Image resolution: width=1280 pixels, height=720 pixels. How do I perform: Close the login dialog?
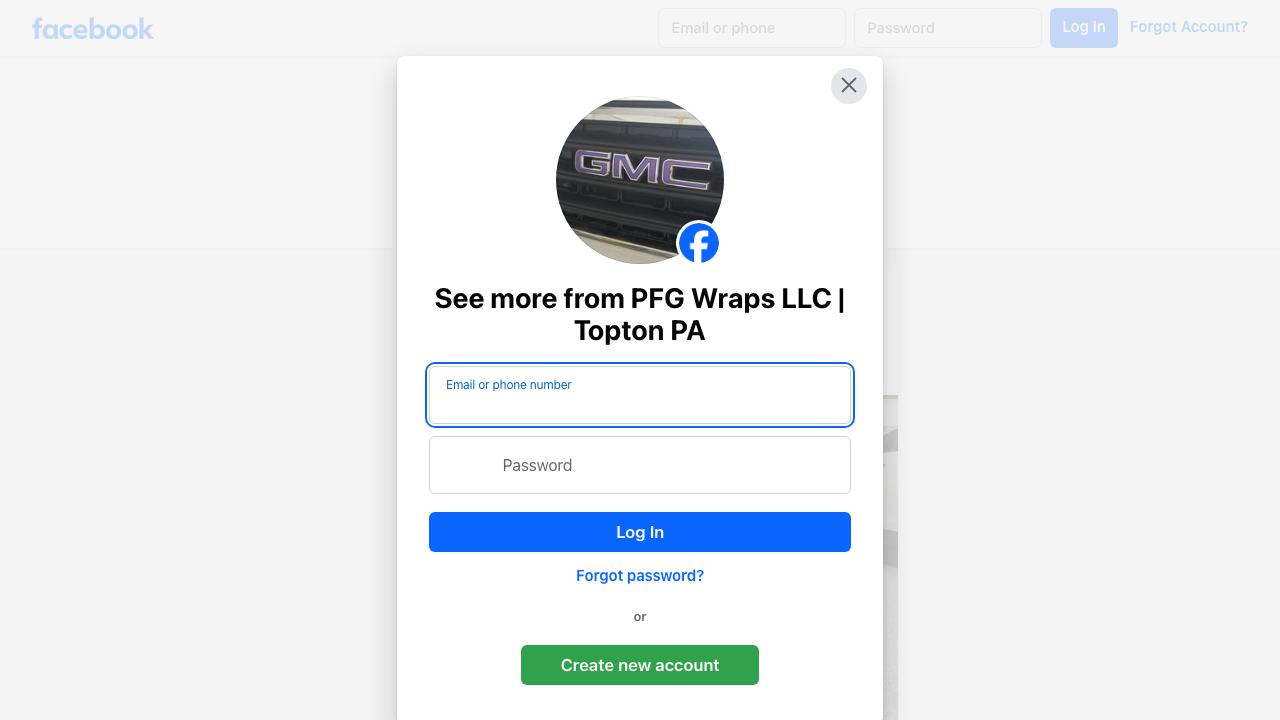tap(848, 86)
